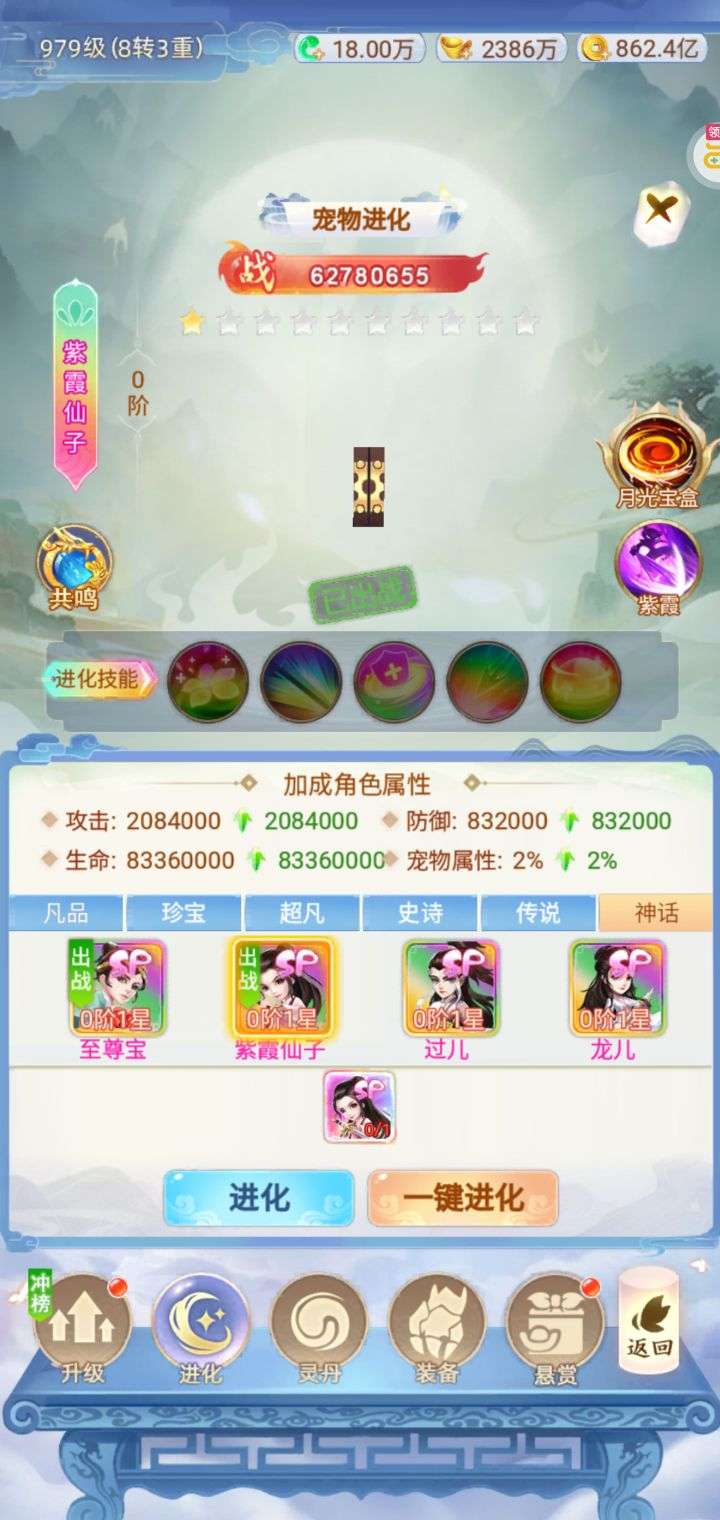The height and width of the screenshot is (1520, 720).
Task: Close the pet evolution panel
Action: click(661, 211)
